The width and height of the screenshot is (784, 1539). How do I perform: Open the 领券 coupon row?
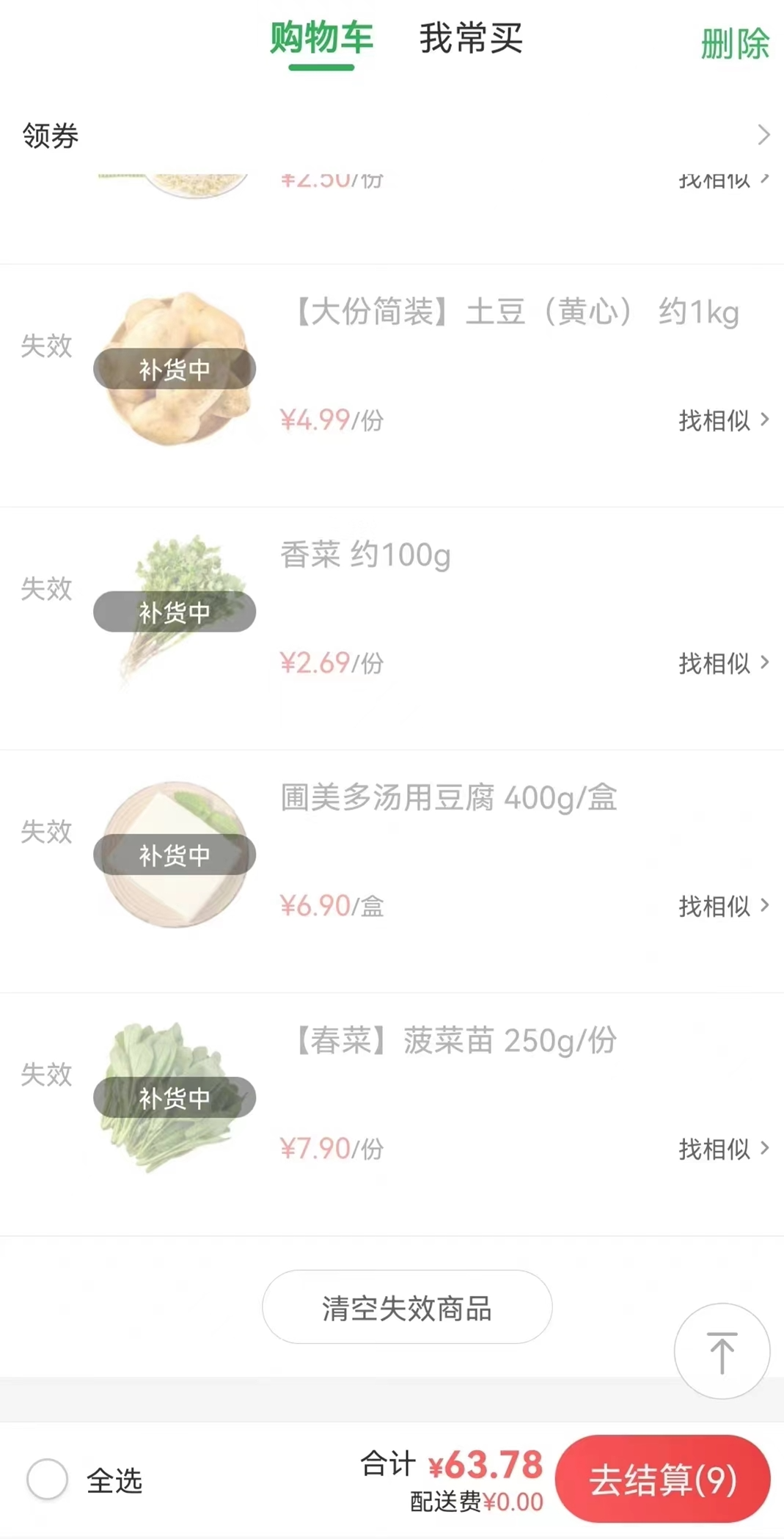(392, 136)
